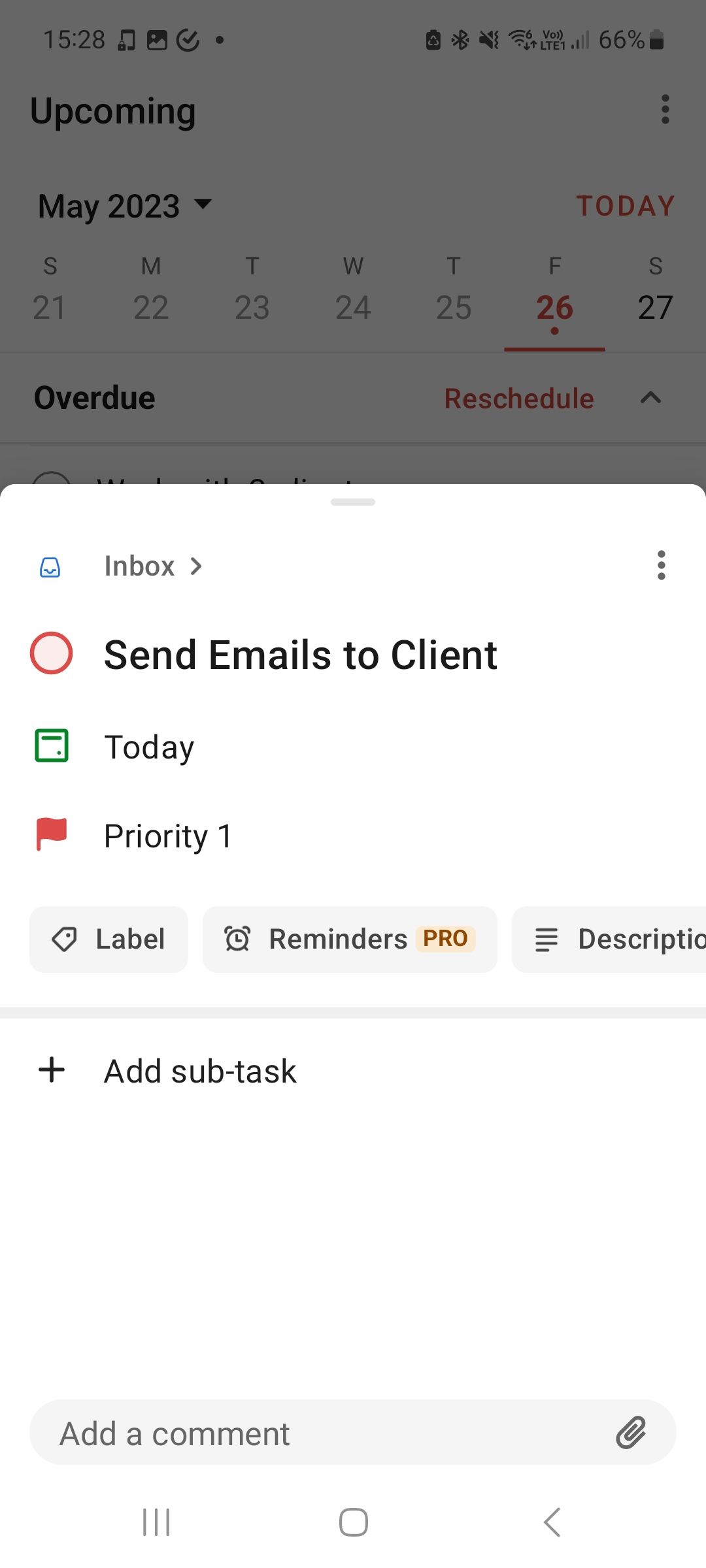Edit the task title Send Emails to Client
Image resolution: width=706 pixels, height=1568 pixels.
click(301, 655)
